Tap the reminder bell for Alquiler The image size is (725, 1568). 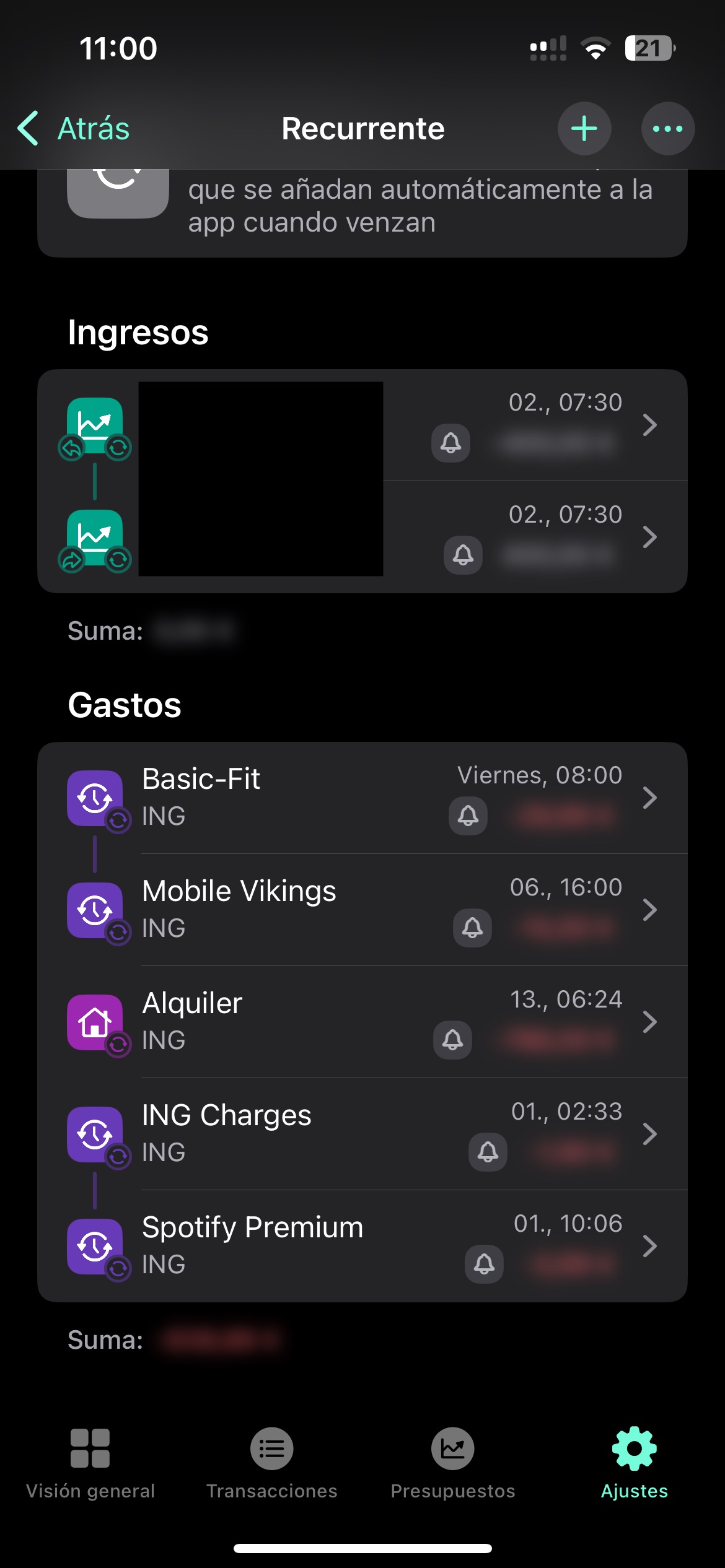click(x=452, y=1040)
